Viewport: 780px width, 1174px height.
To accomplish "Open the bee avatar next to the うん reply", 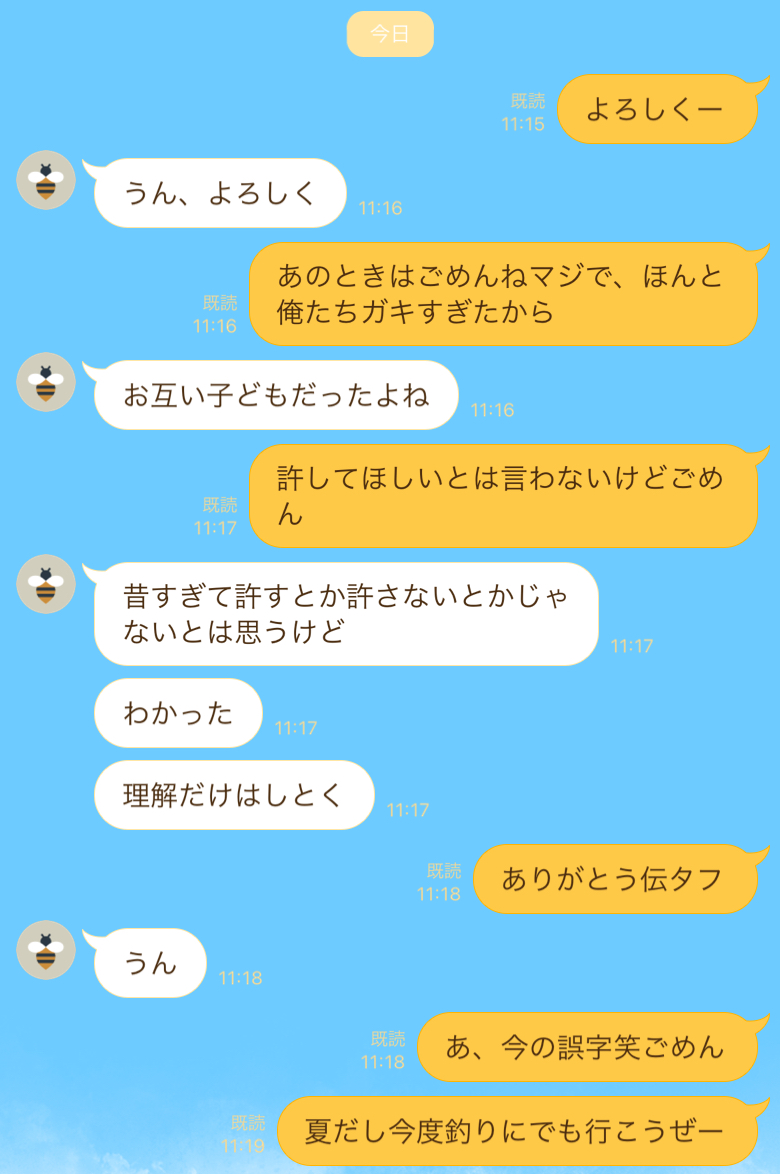I will coord(46,950).
